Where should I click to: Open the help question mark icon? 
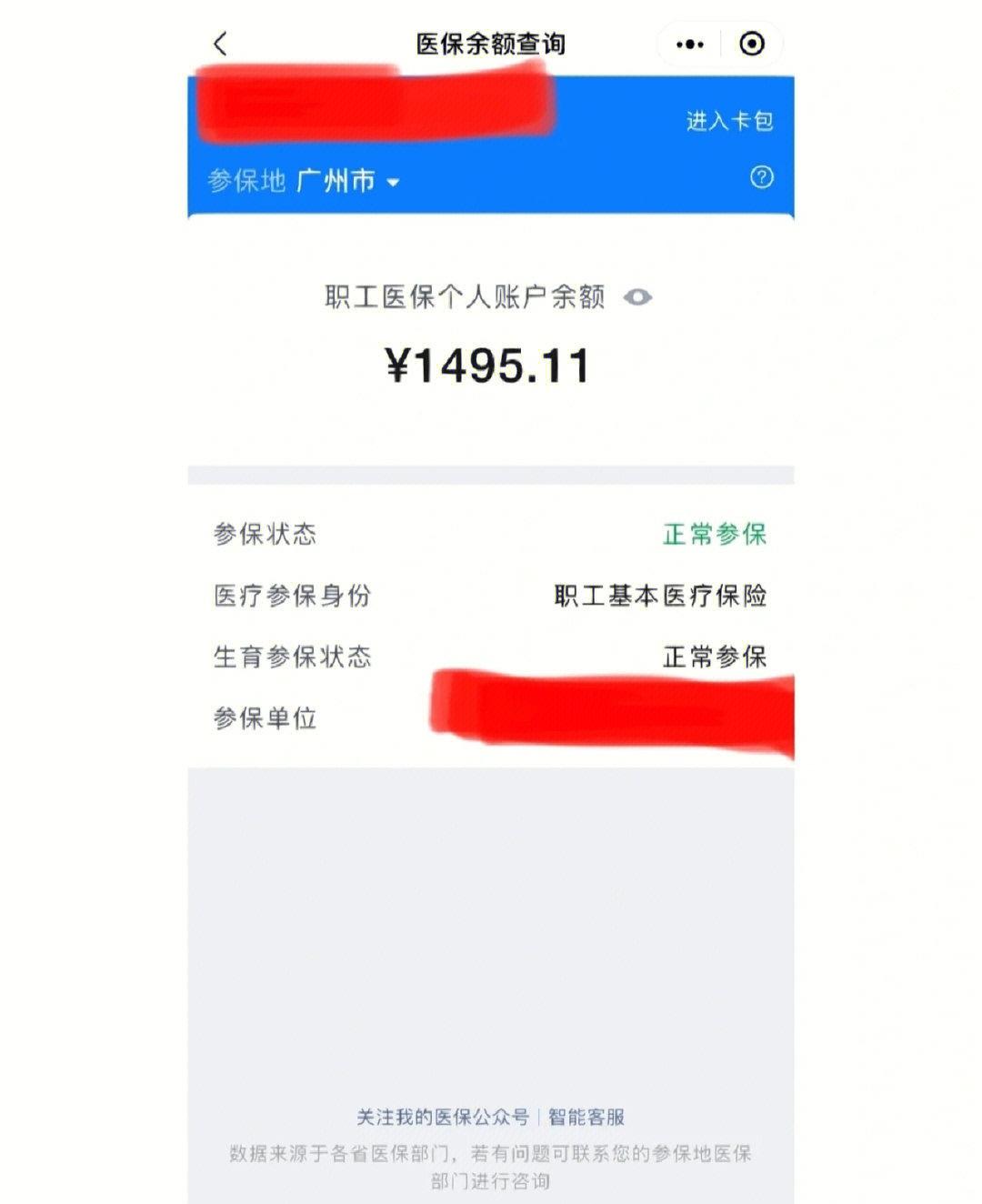pyautogui.click(x=760, y=178)
